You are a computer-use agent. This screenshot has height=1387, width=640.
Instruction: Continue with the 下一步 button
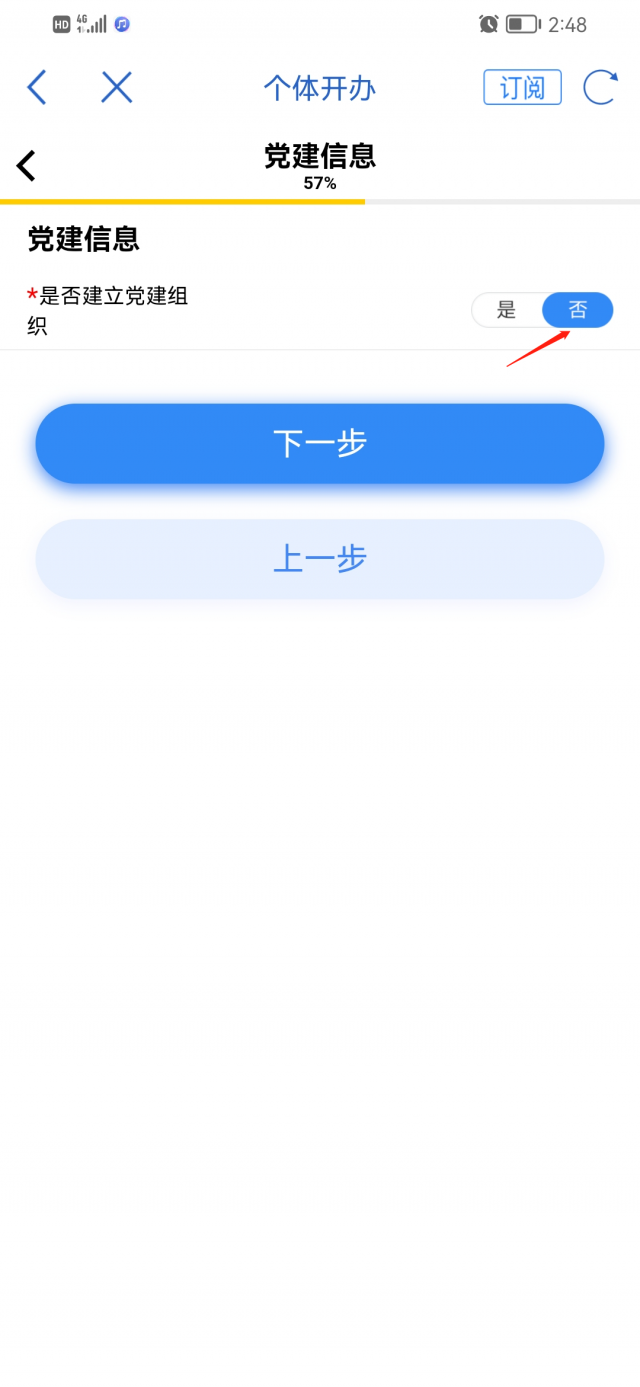[320, 444]
